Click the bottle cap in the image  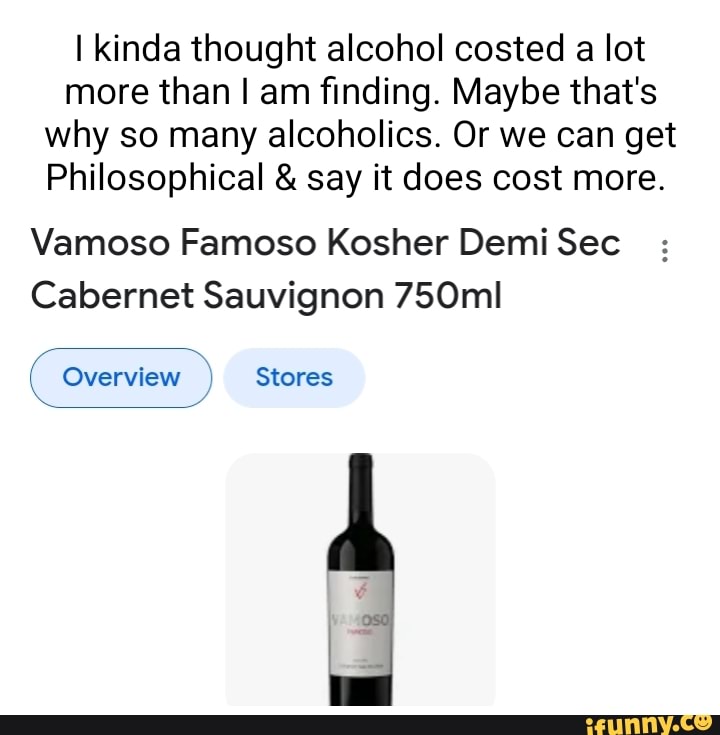click(x=360, y=463)
